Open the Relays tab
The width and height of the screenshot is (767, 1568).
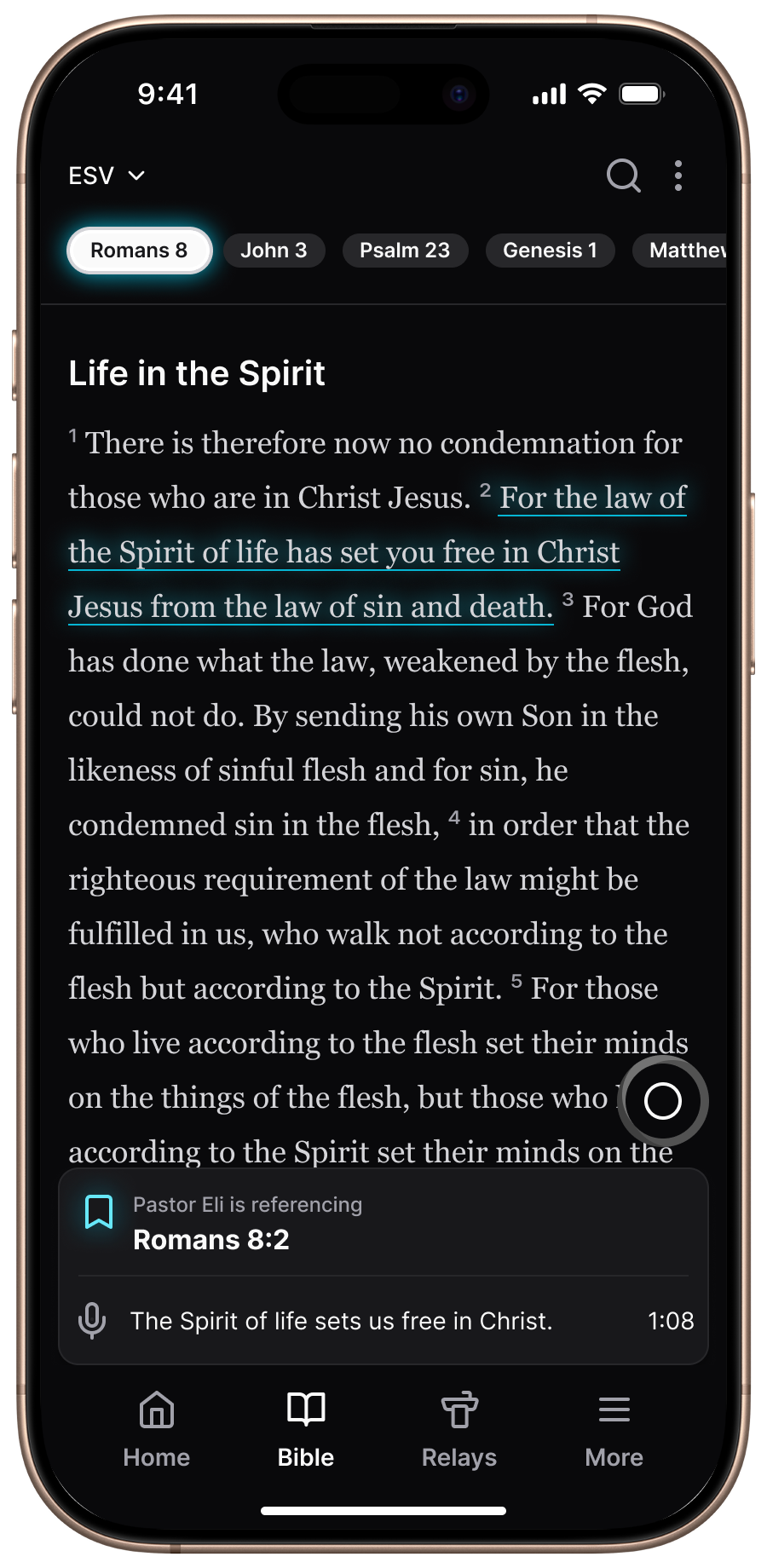pos(459,1430)
